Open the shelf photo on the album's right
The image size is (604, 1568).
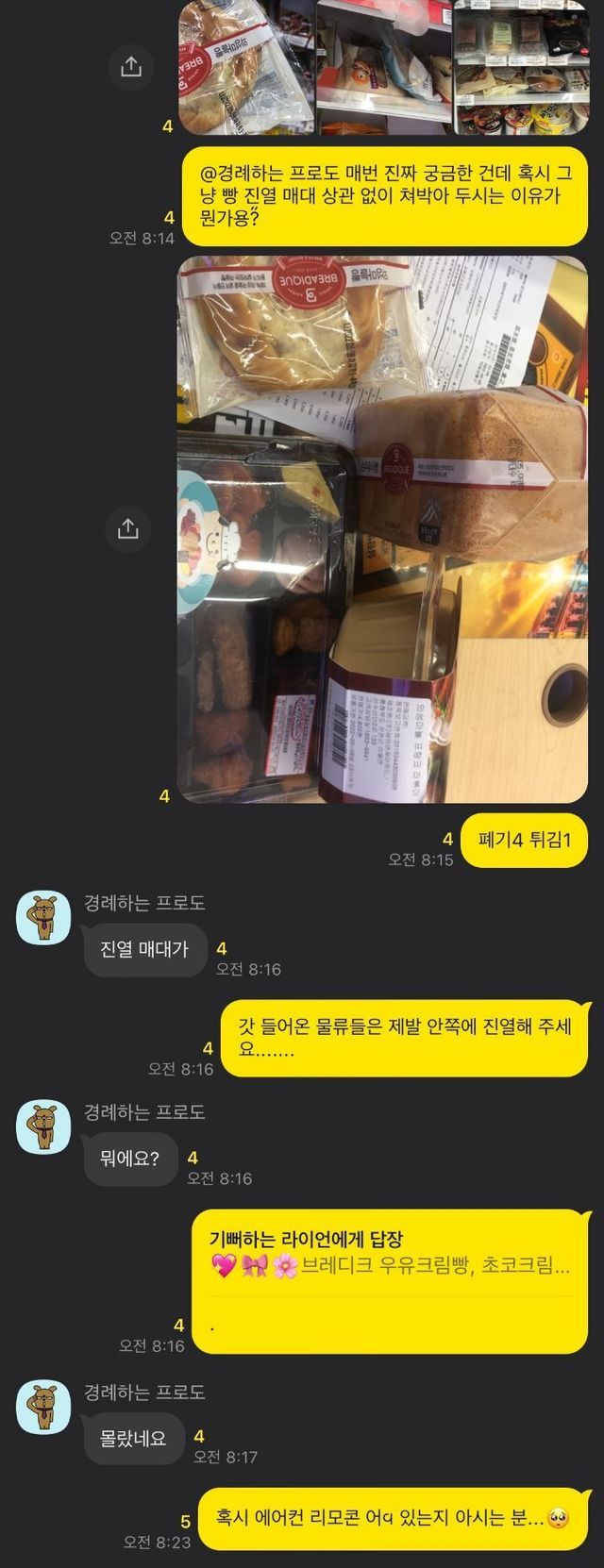(521, 66)
